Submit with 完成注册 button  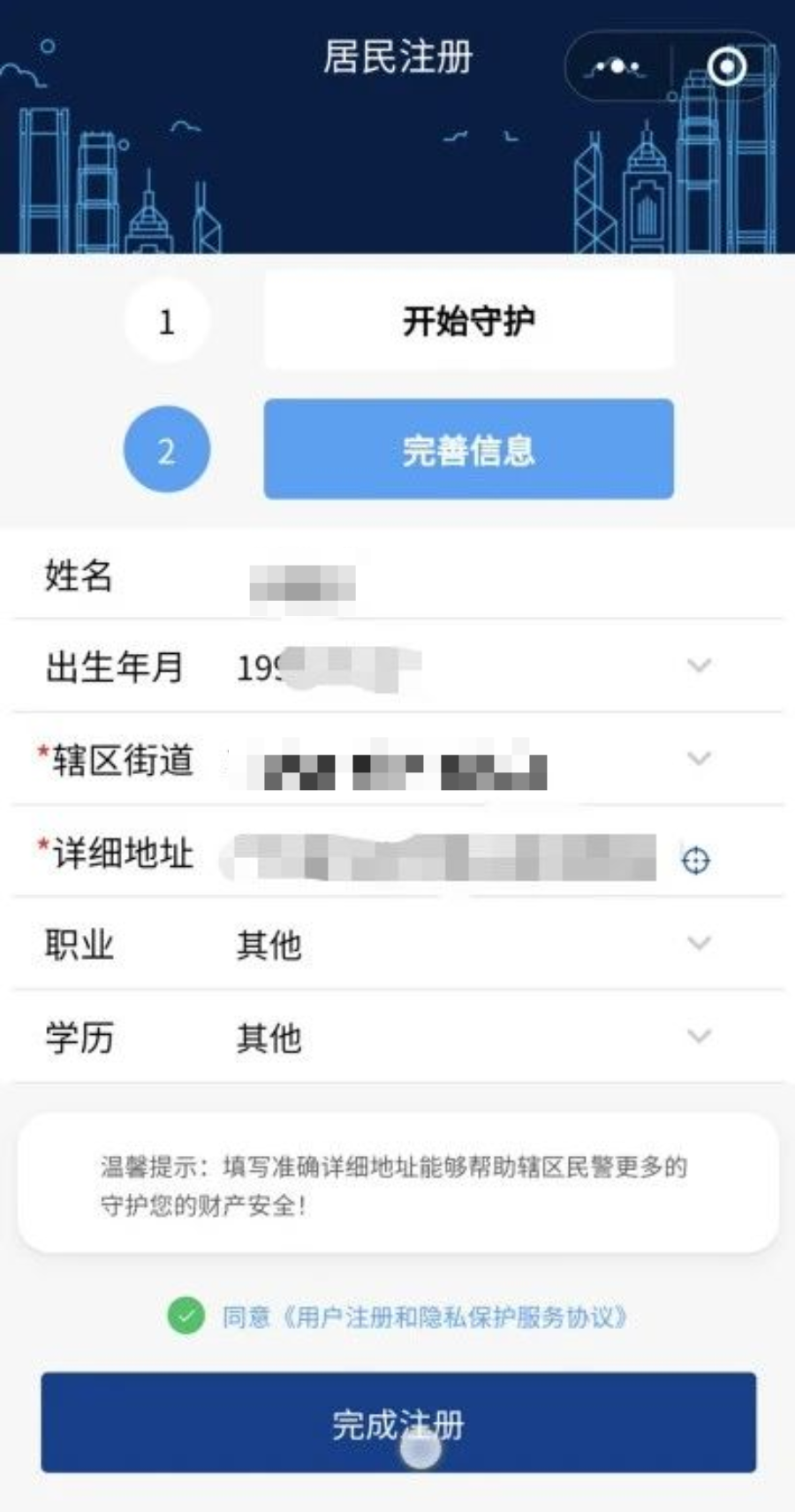coord(398,1422)
